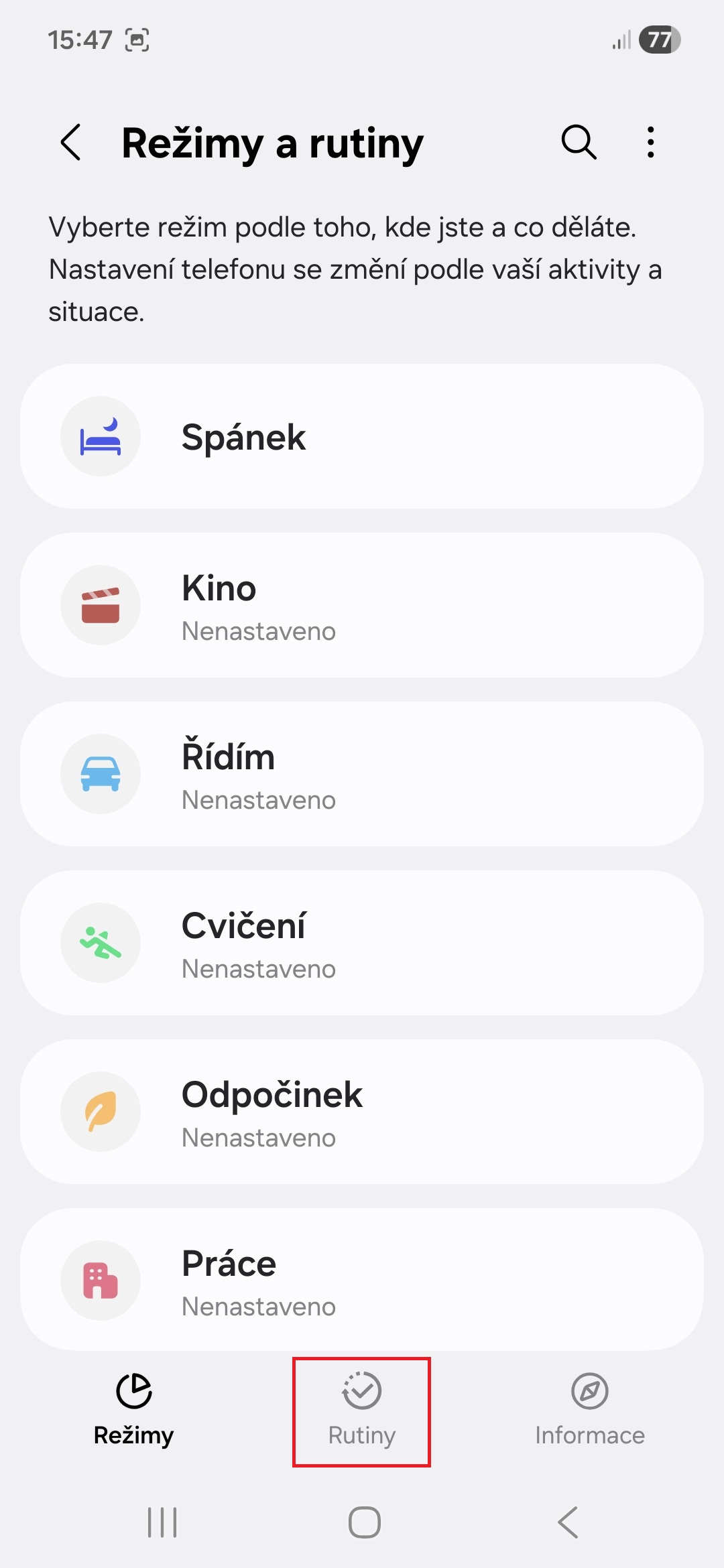Screen dimensions: 724x1568
Task: Set up the Práce mode
Action: (x=362, y=1280)
